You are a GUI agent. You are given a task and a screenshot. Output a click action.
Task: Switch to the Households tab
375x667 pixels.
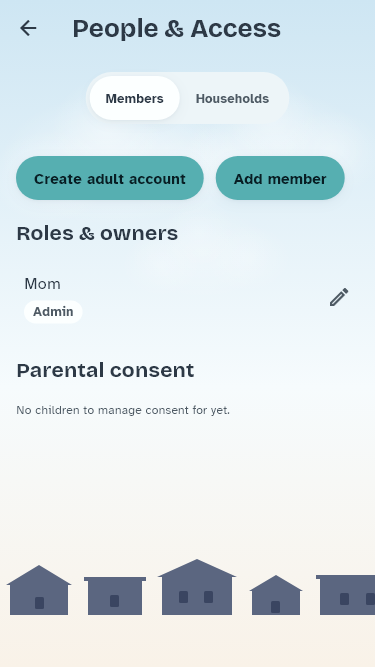click(232, 98)
